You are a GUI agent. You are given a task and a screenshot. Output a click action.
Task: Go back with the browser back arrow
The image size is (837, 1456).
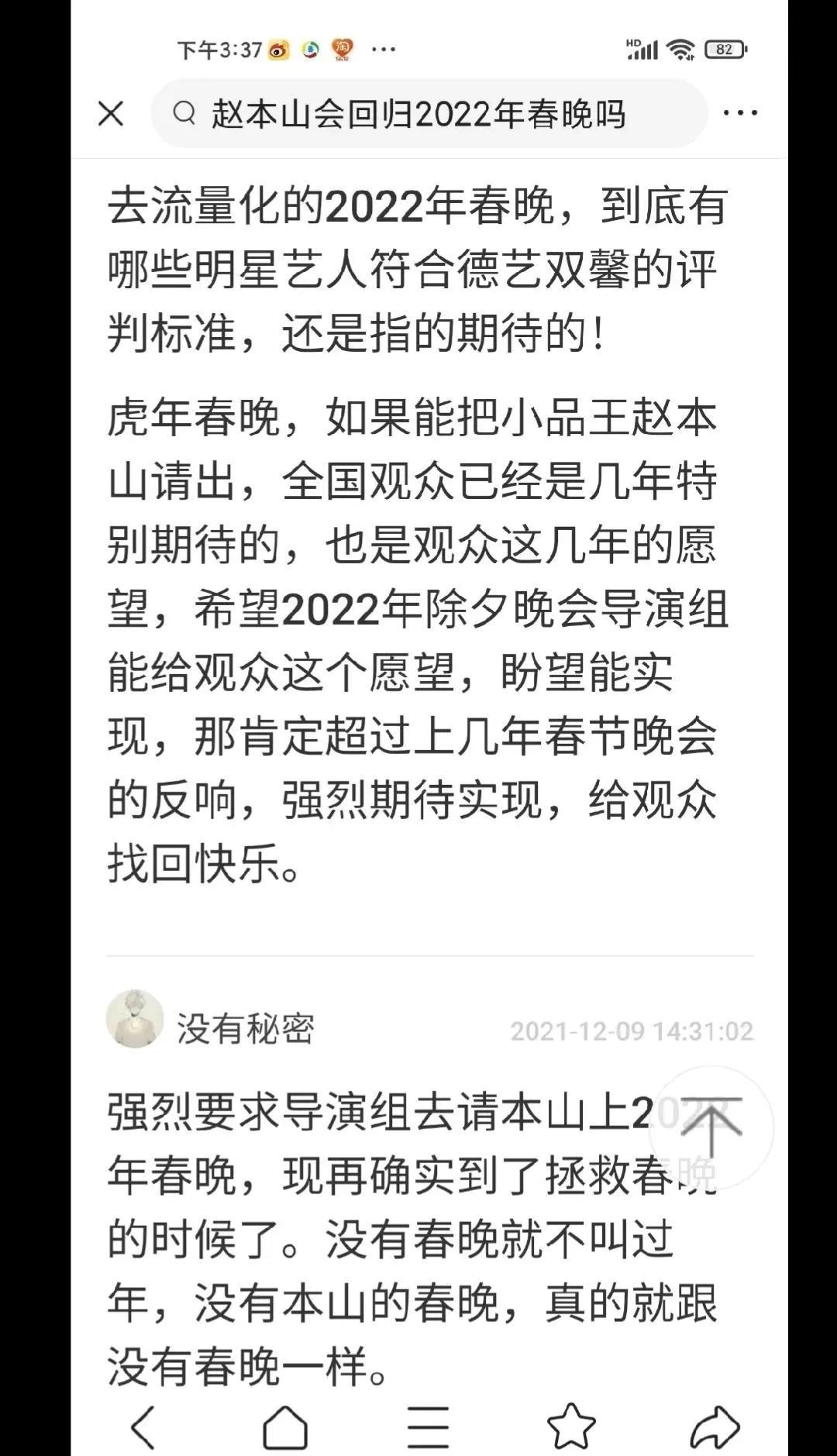(143, 1427)
